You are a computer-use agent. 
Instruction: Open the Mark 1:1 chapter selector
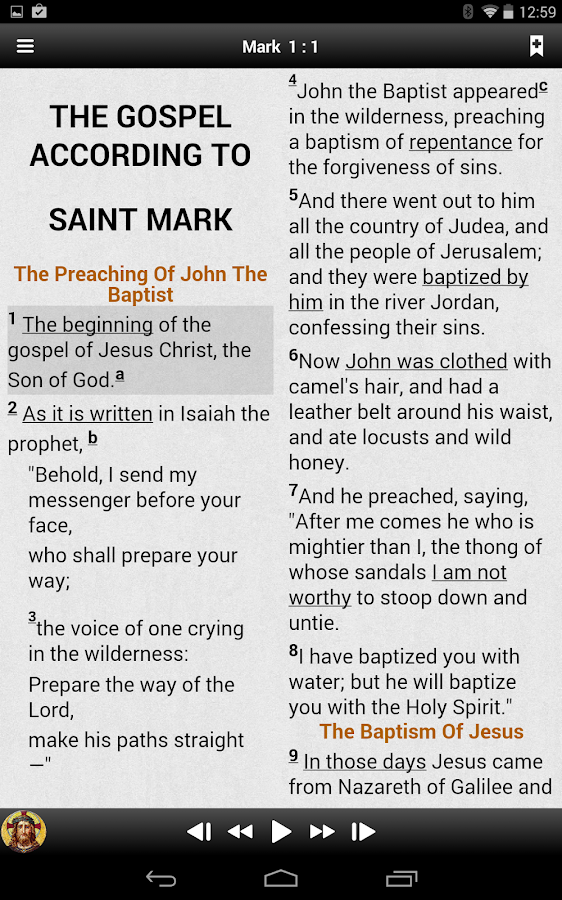pyautogui.click(x=280, y=46)
